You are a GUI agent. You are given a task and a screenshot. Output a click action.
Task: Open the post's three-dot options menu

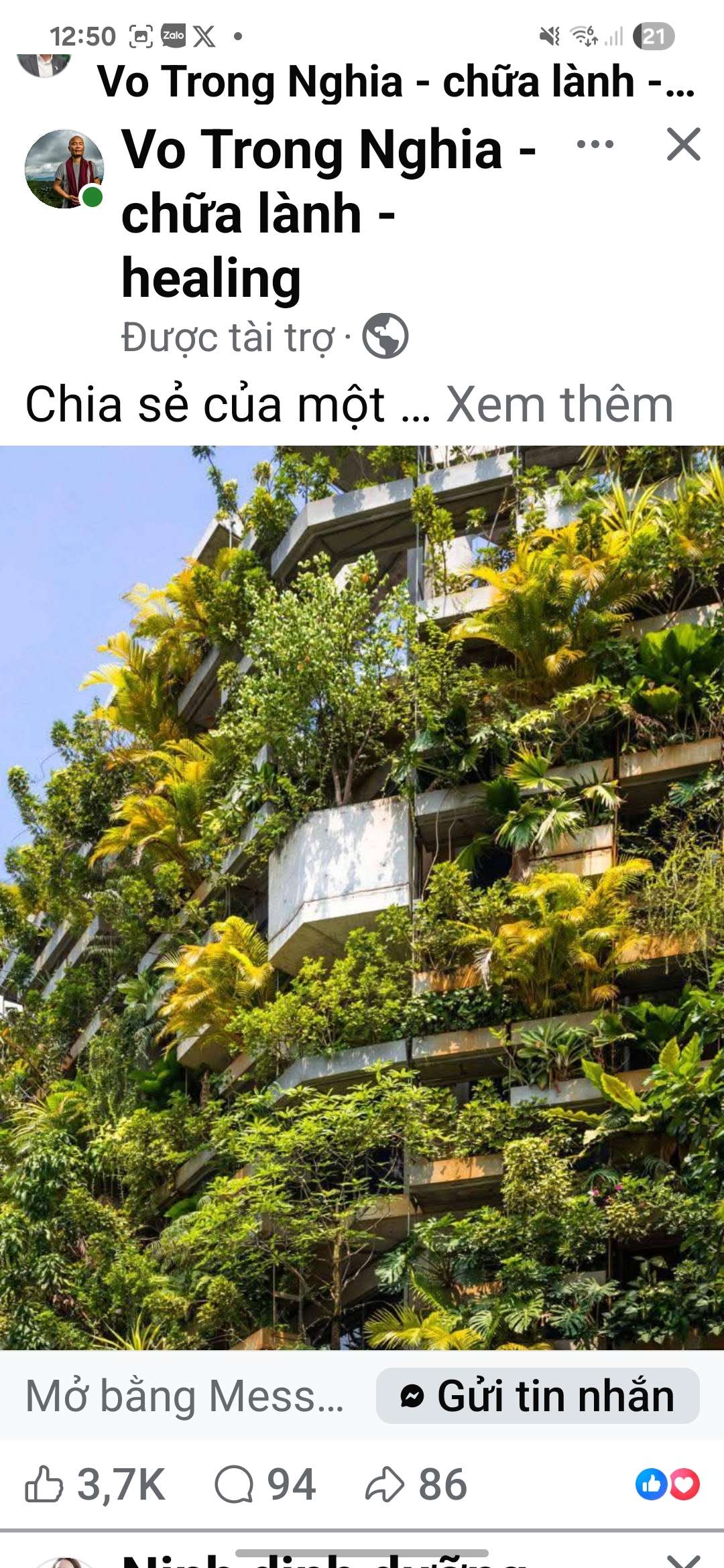click(595, 144)
